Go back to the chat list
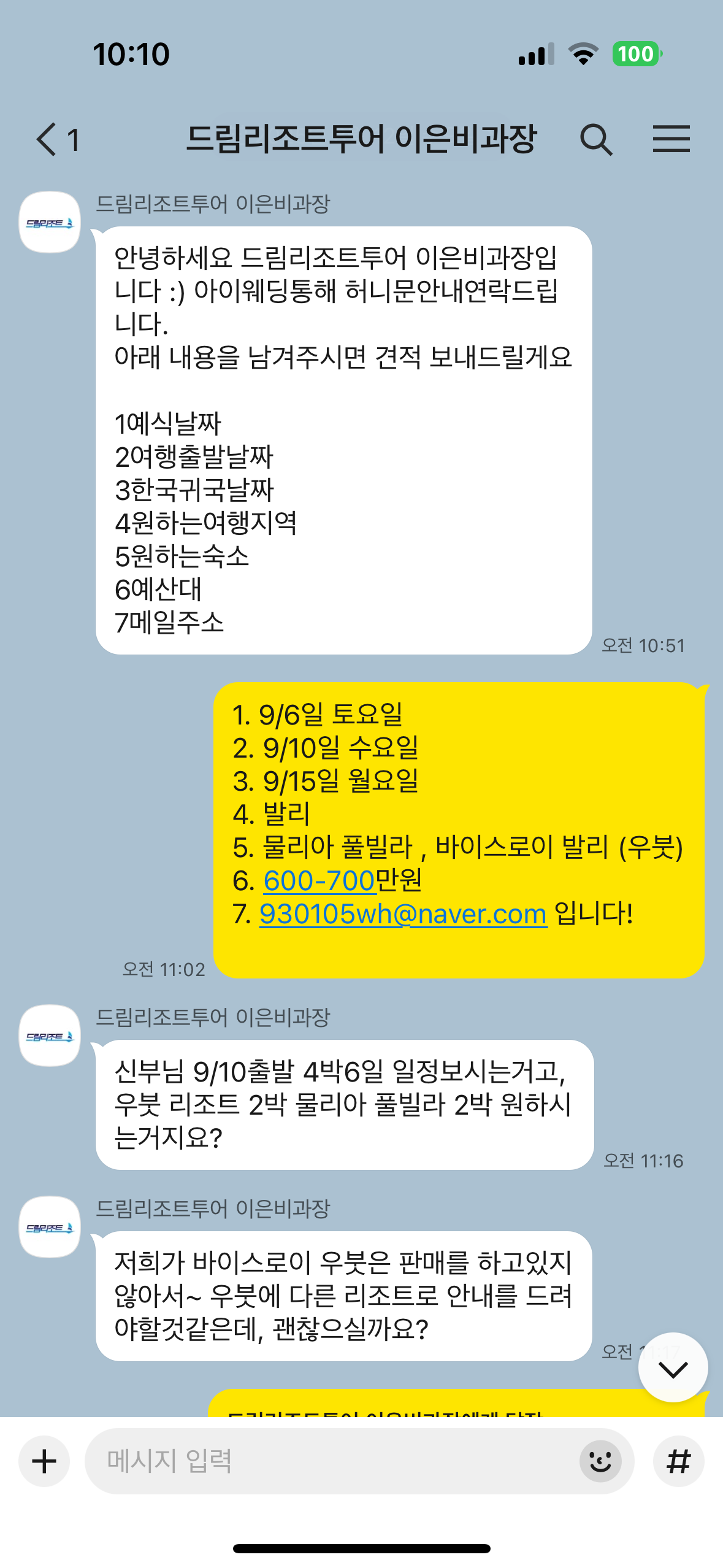This screenshot has width=723, height=1568. pos(48,139)
